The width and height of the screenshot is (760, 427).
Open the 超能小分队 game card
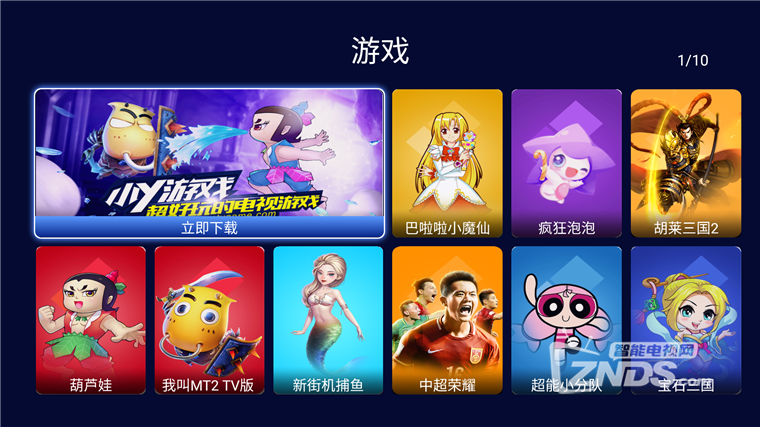tap(566, 320)
